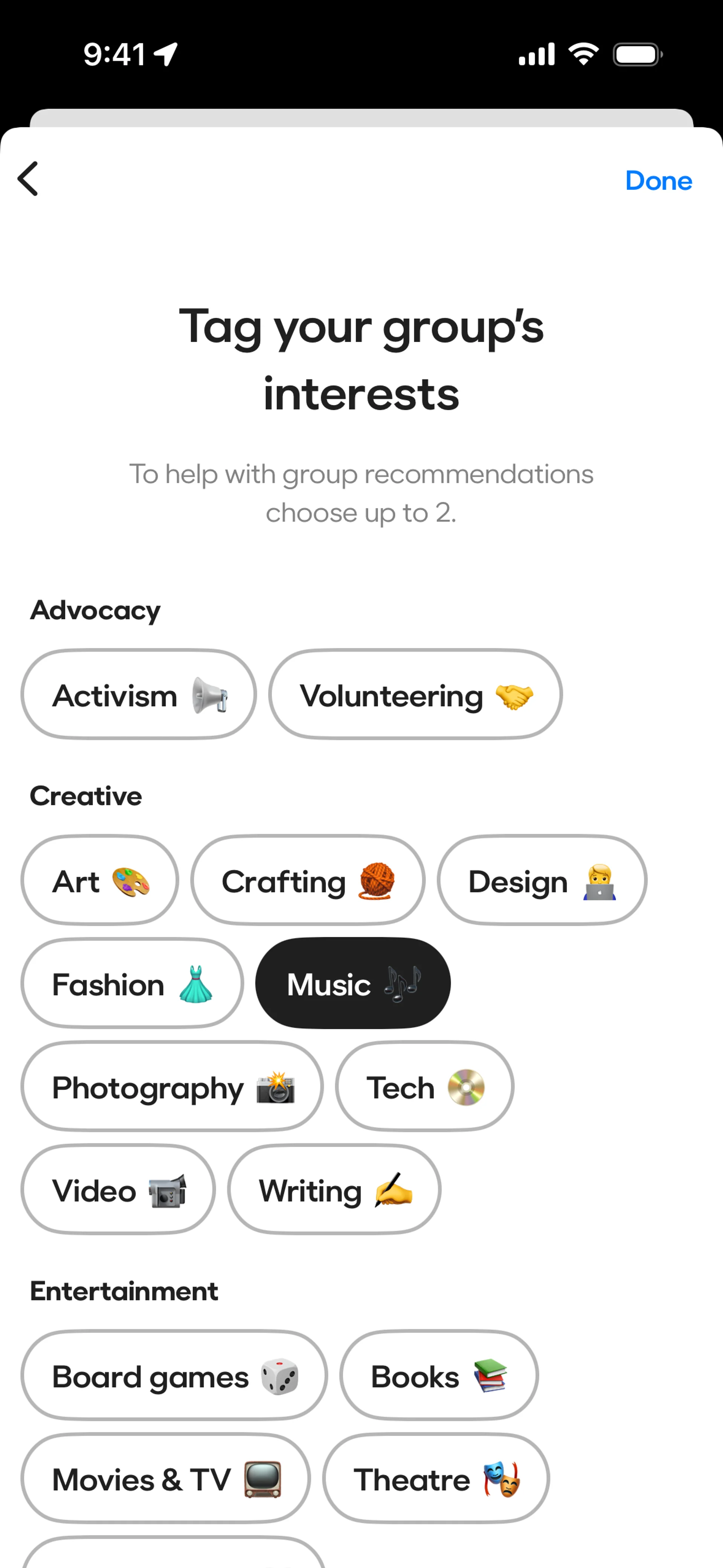Go back using the back arrow
Image resolution: width=723 pixels, height=1568 pixels.
pos(28,179)
